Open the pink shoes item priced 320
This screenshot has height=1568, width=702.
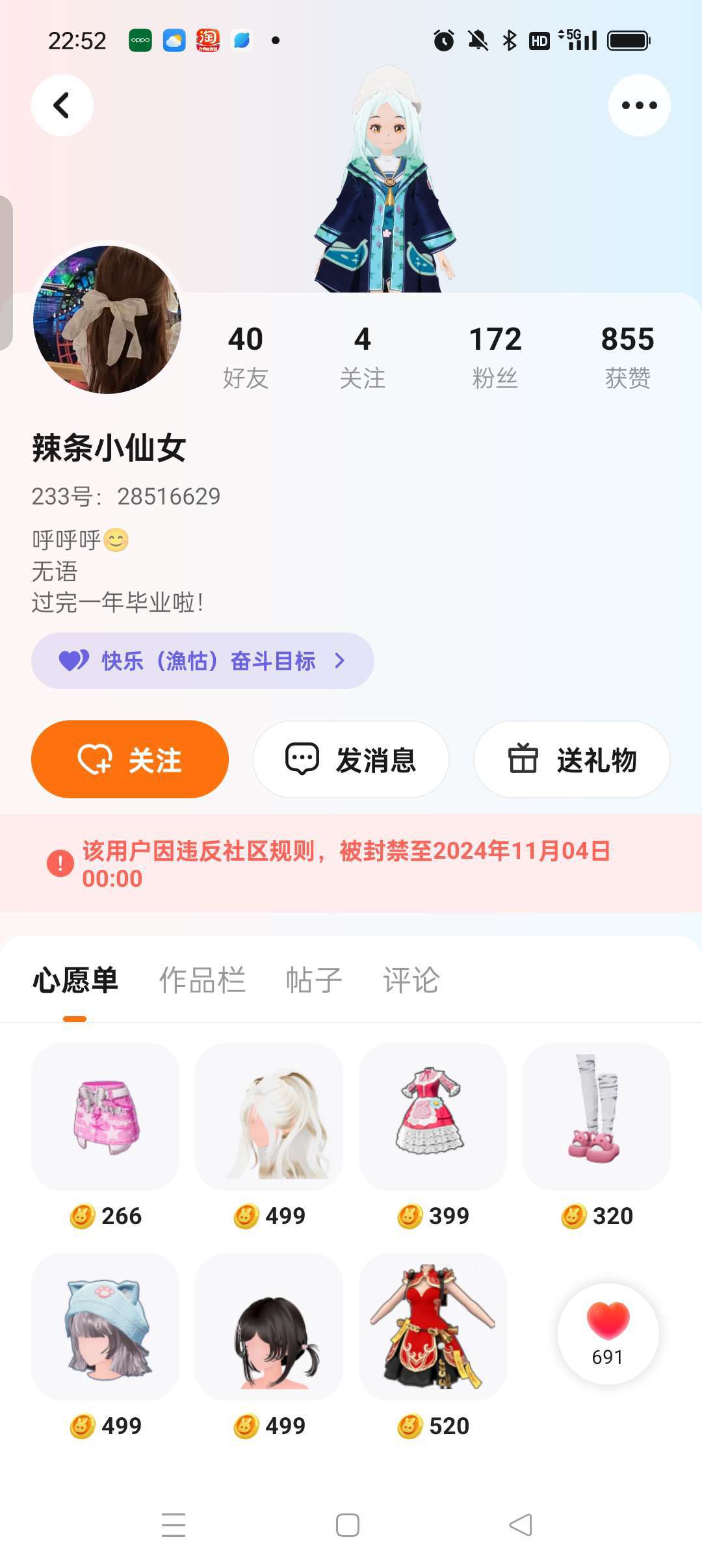[x=597, y=1117]
